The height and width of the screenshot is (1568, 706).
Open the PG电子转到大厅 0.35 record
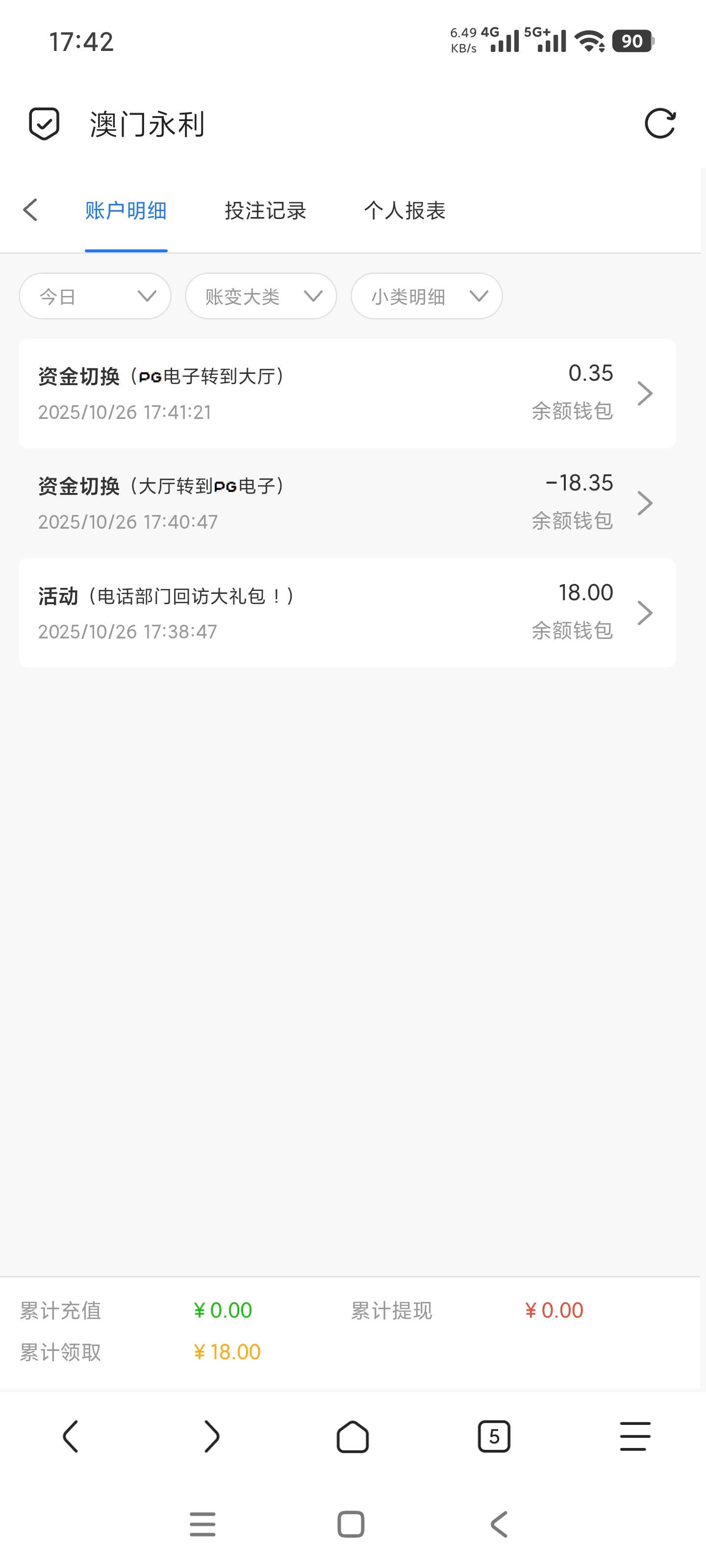[347, 393]
